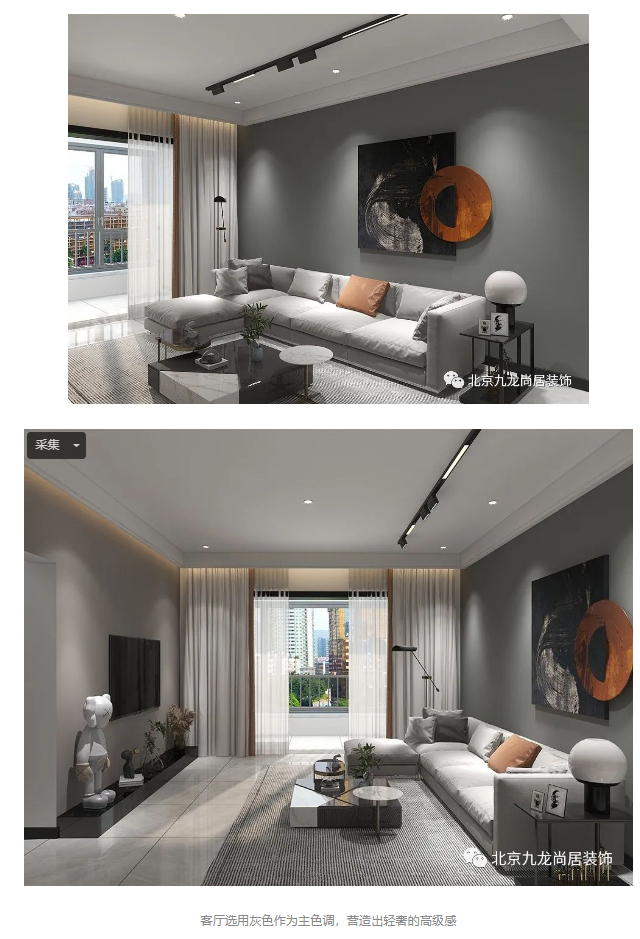Expand the dropdown arrow beside 采集
Viewport: 640px width, 939px height.
coord(75,446)
